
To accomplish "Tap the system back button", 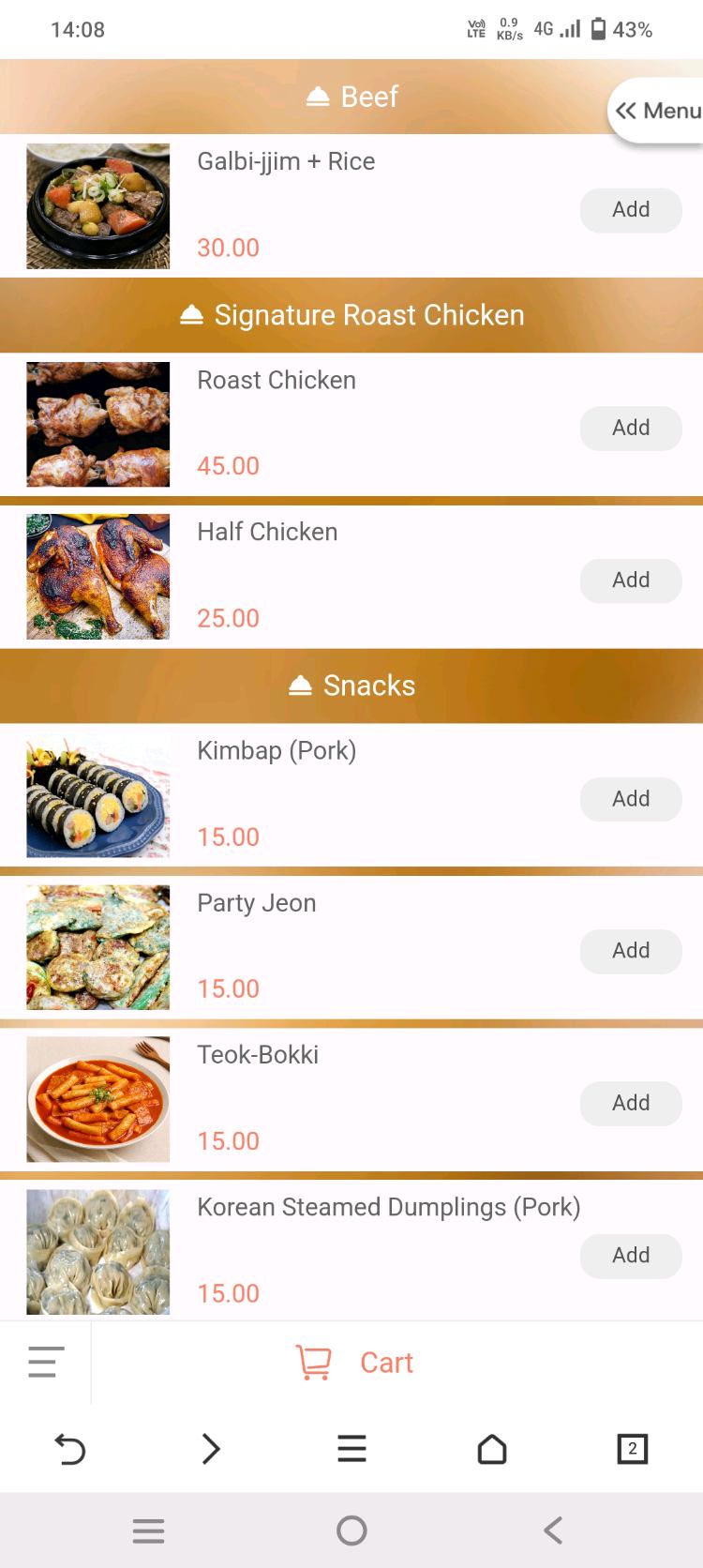I will pyautogui.click(x=553, y=1530).
